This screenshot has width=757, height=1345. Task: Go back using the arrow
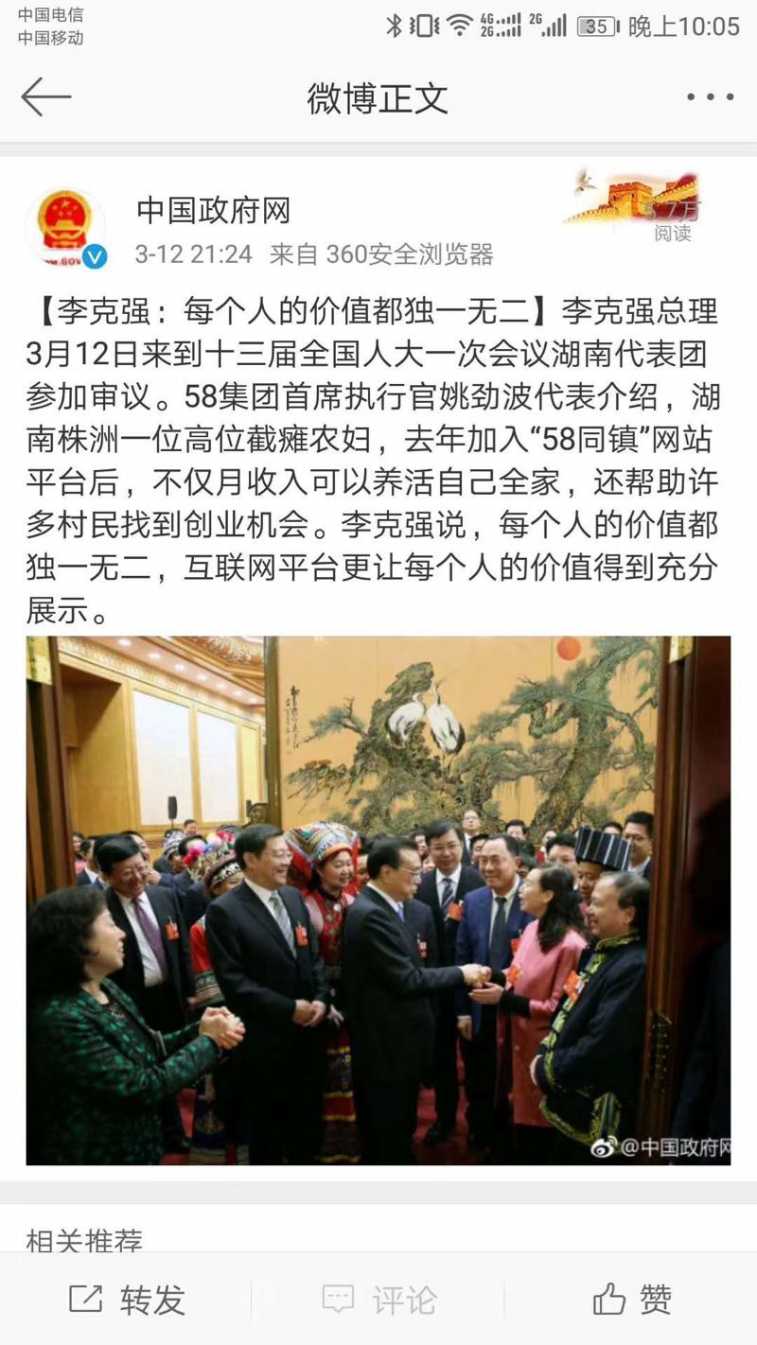point(45,97)
